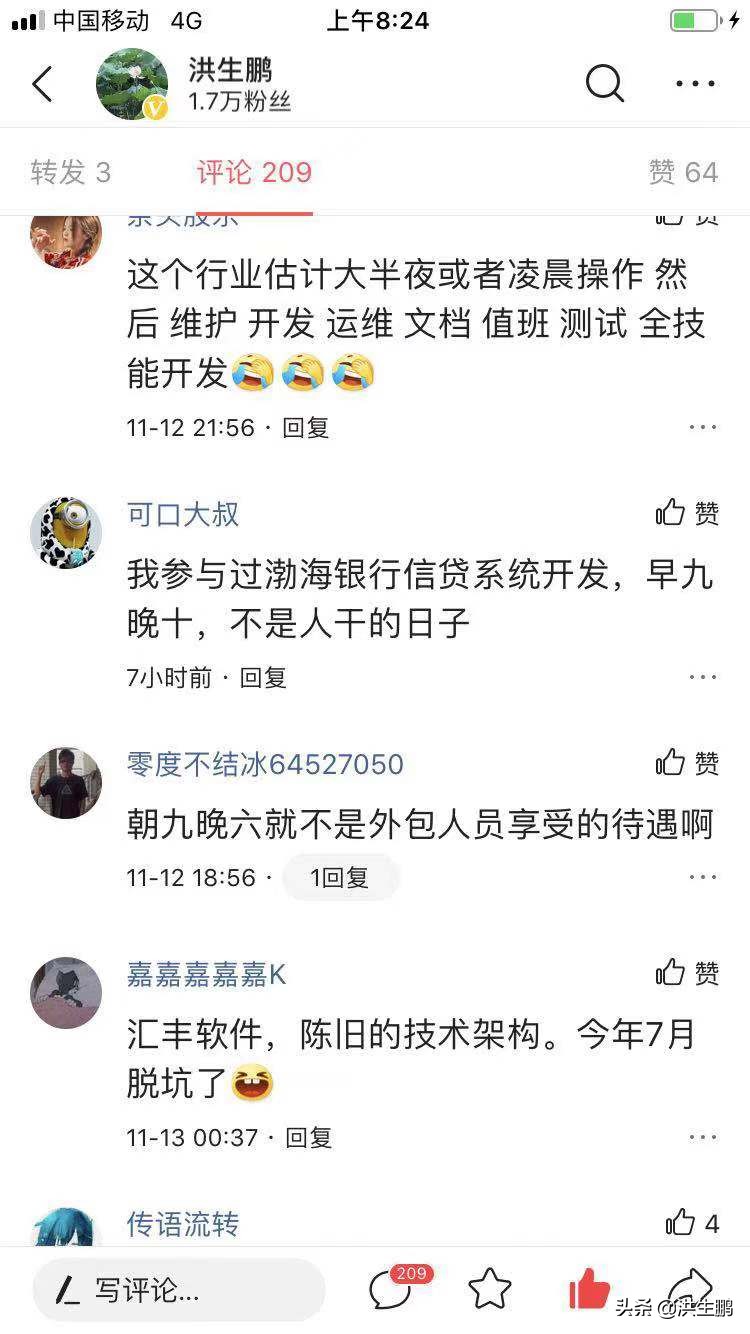Go back using the back arrow
This screenshot has width=750, height=1334.
click(41, 84)
